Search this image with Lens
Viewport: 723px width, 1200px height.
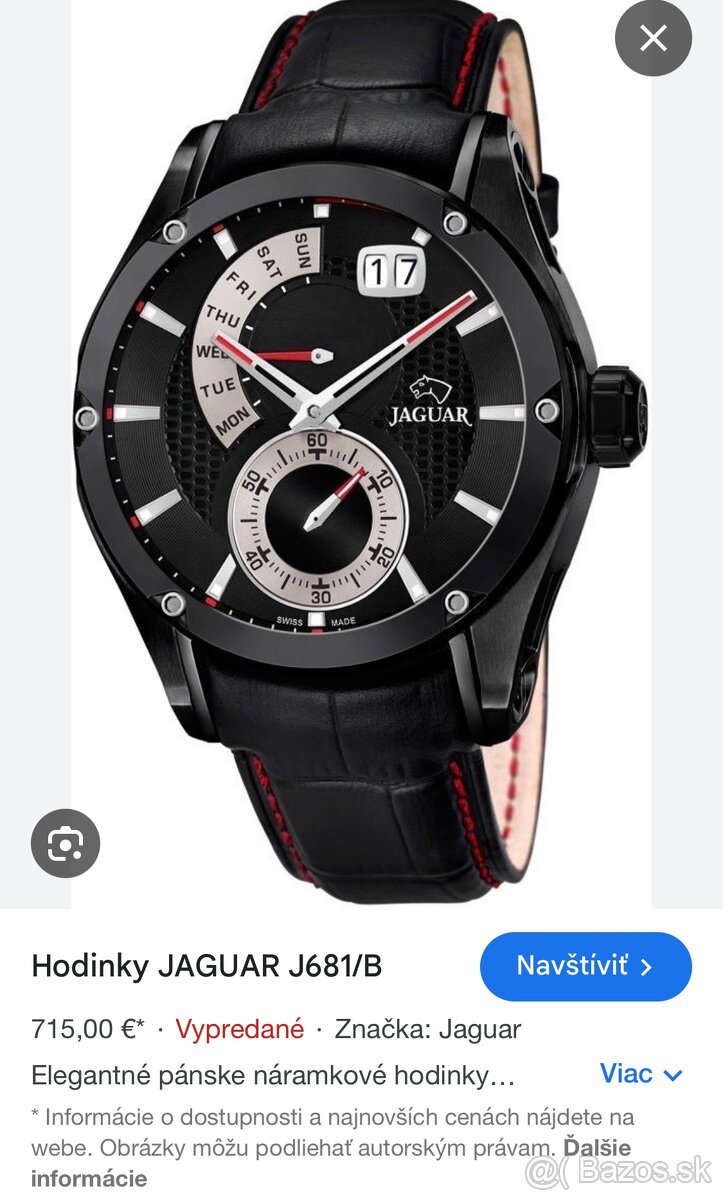point(66,843)
